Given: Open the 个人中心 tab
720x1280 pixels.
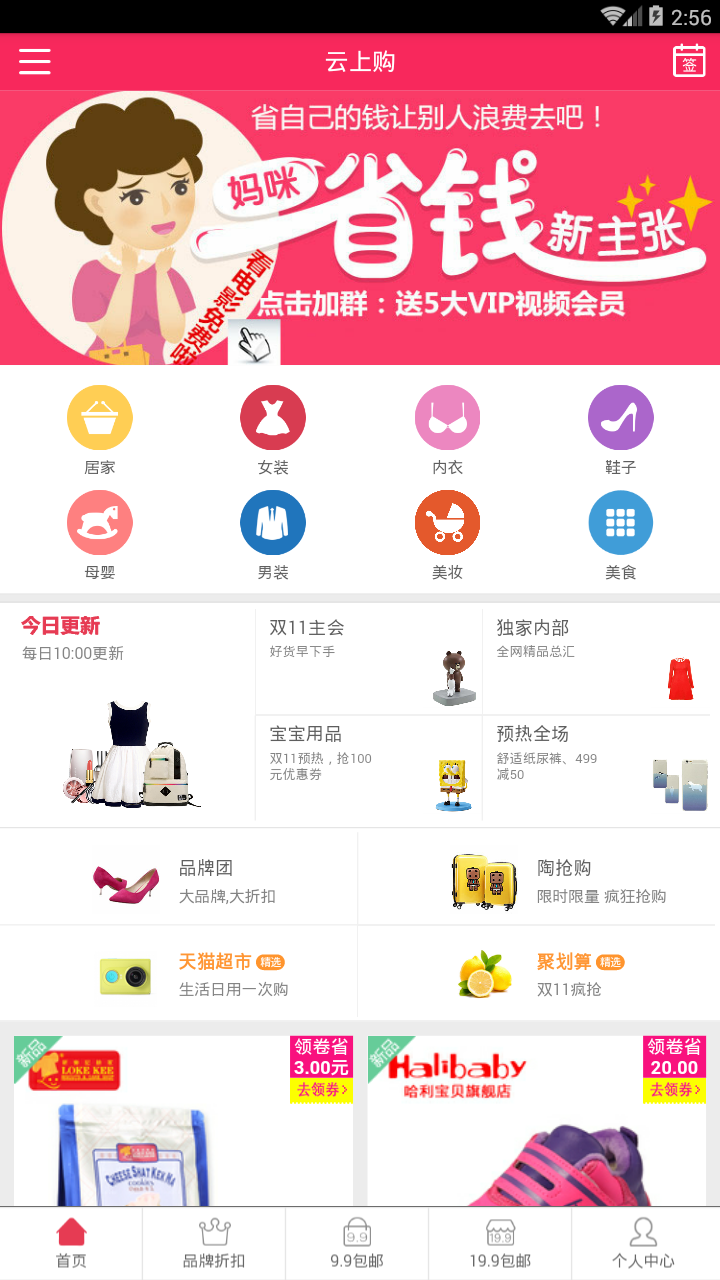Looking at the screenshot, I should coord(643,1243).
